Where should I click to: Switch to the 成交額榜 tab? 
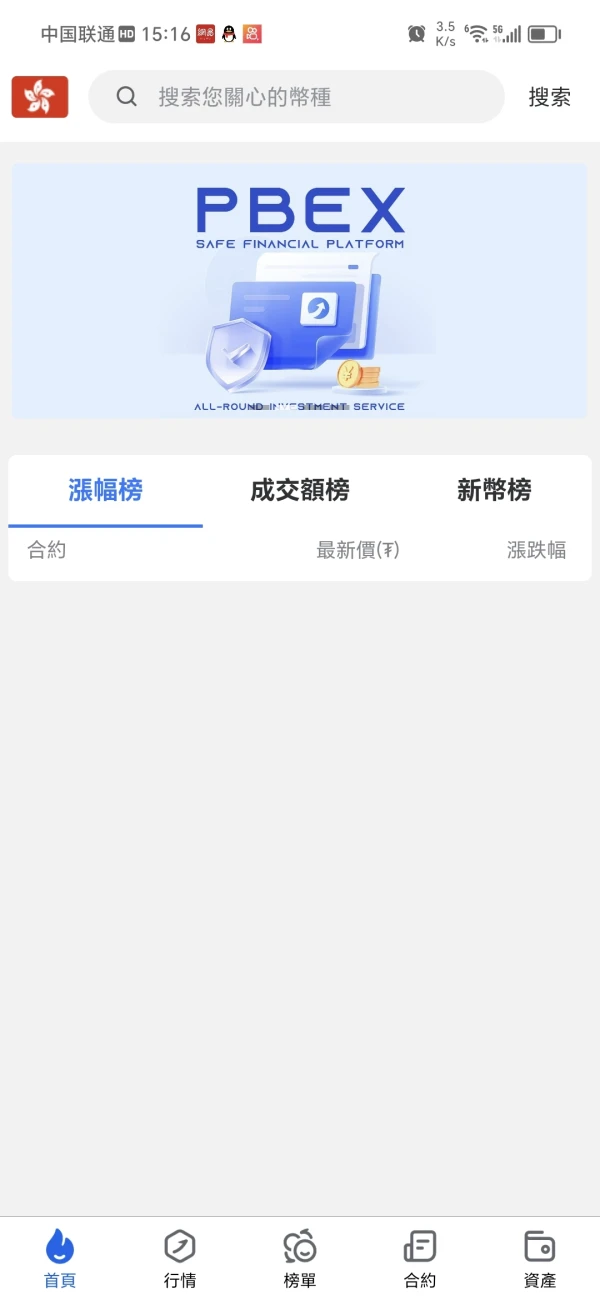click(x=299, y=490)
